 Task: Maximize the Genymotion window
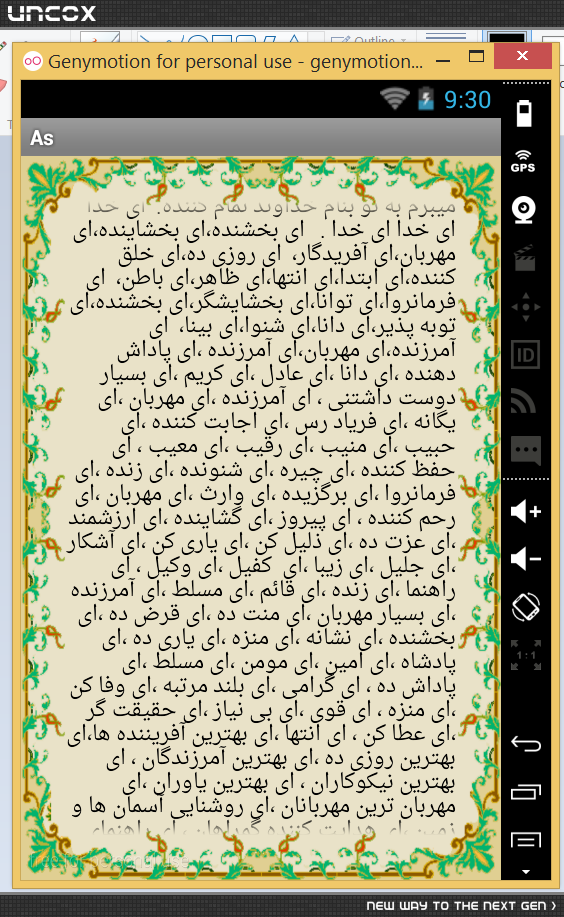[477, 56]
